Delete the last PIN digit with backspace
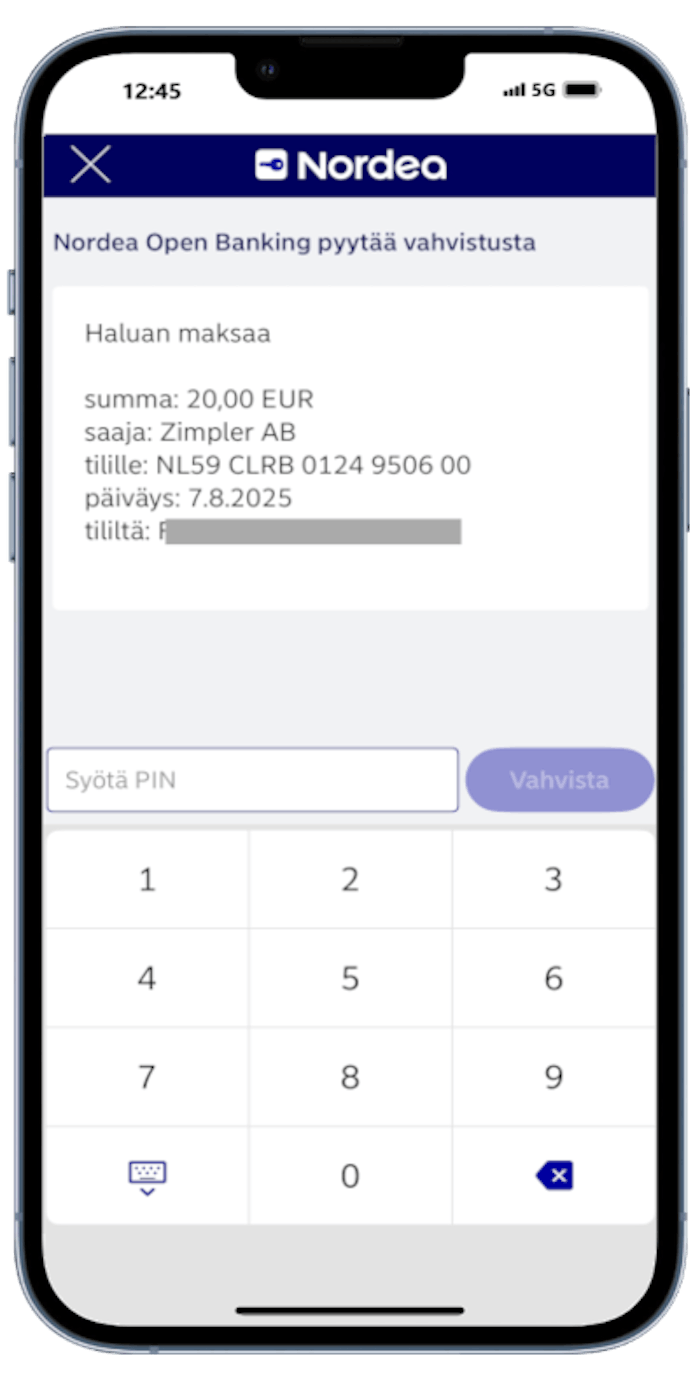 click(x=553, y=1176)
